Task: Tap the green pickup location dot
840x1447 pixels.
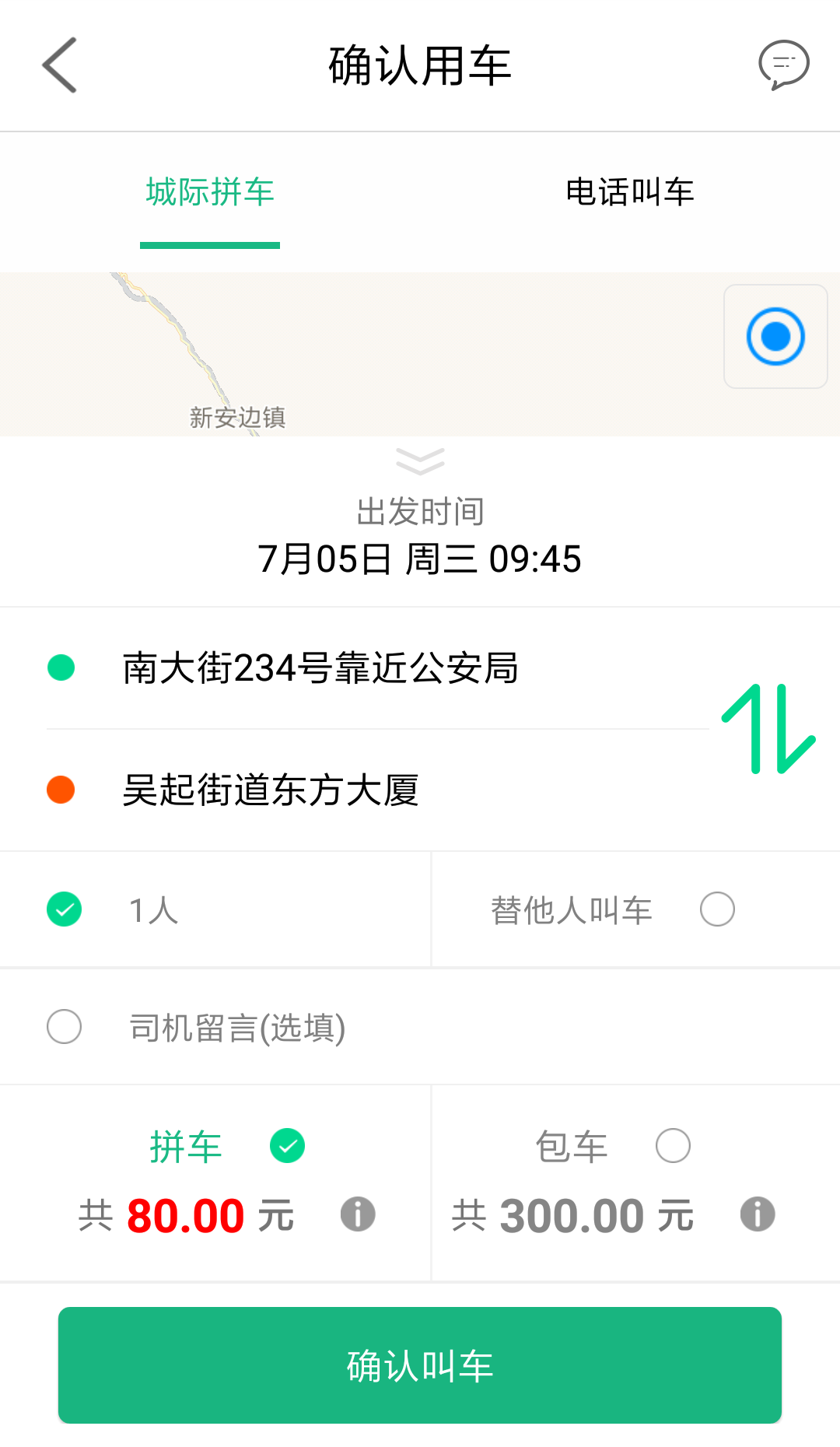Action: coord(61,667)
